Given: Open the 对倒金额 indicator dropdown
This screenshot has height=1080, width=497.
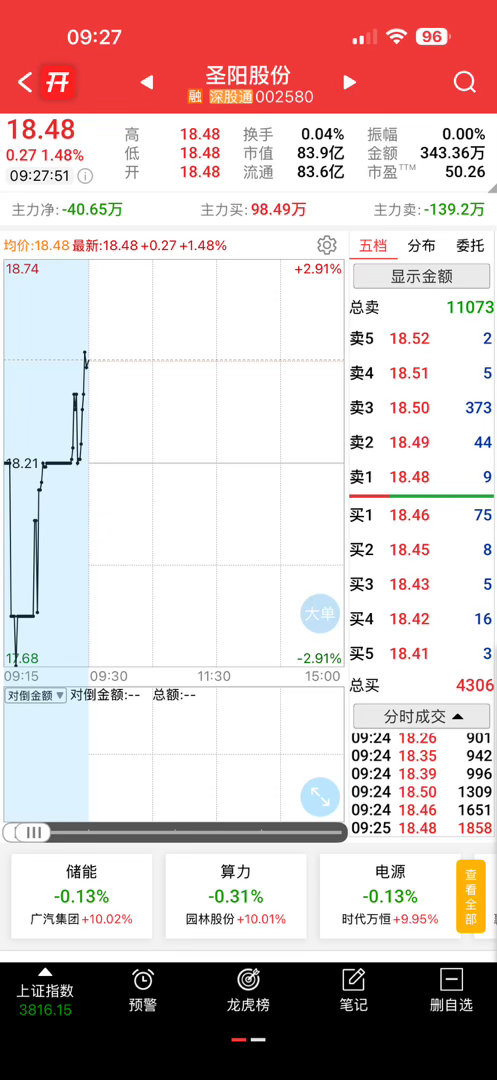Looking at the screenshot, I should point(36,695).
